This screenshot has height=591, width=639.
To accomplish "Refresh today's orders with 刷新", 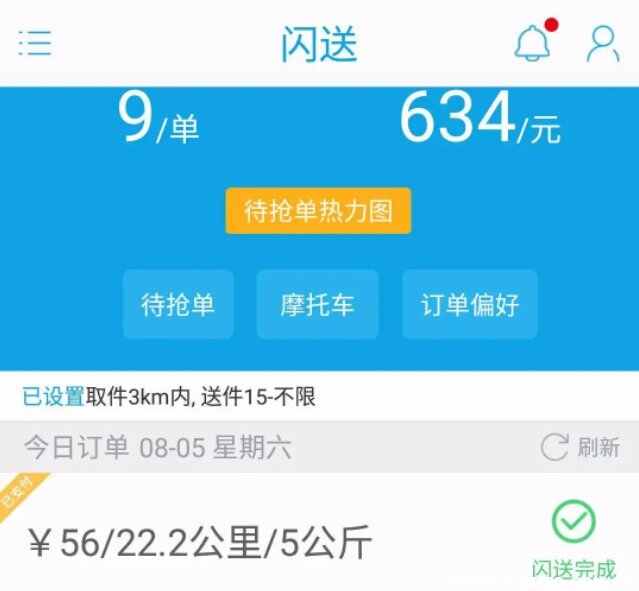I will tap(580, 447).
